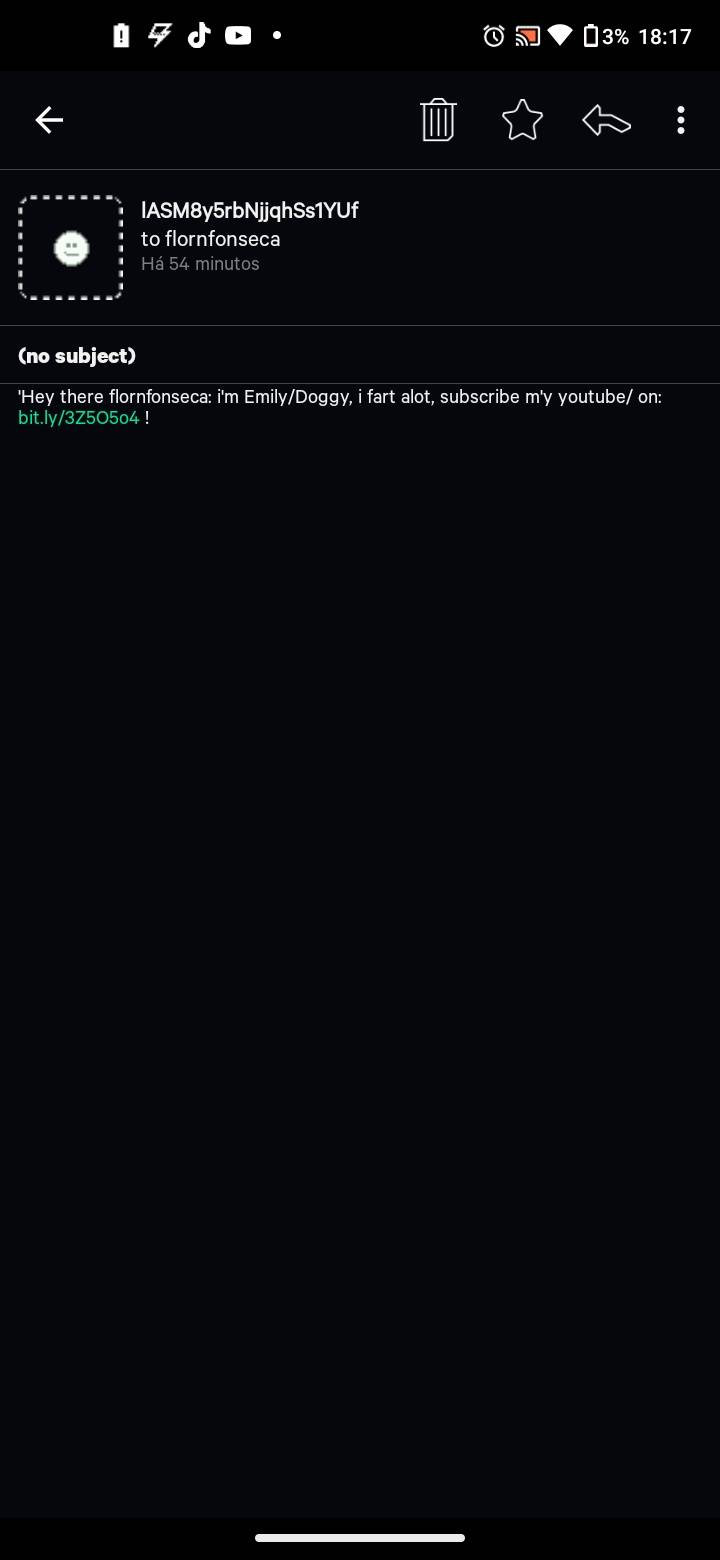Tap the sender's avatar picture
The image size is (720, 1560).
click(71, 248)
